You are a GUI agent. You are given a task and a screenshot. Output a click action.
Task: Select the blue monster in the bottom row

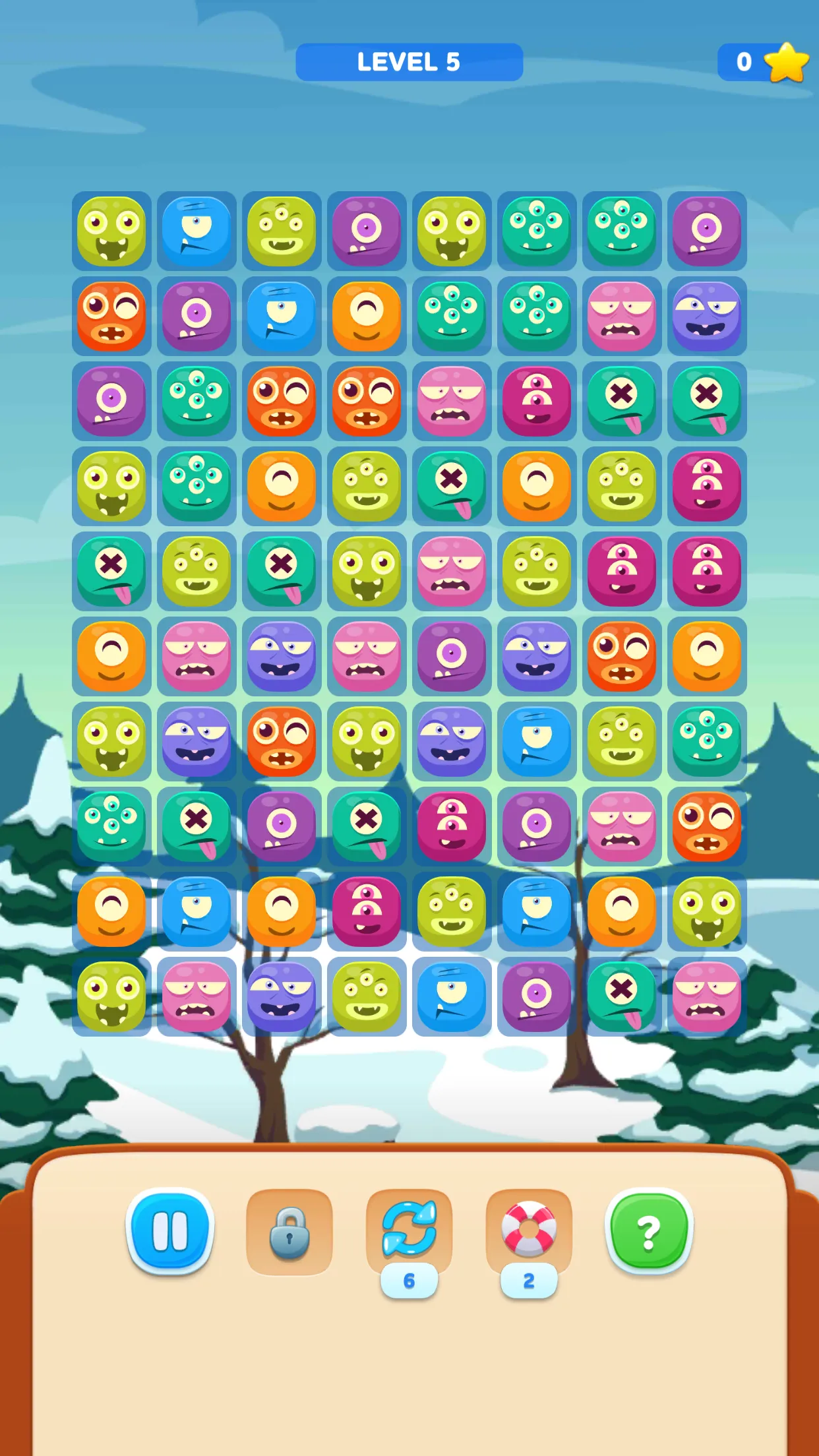452,996
